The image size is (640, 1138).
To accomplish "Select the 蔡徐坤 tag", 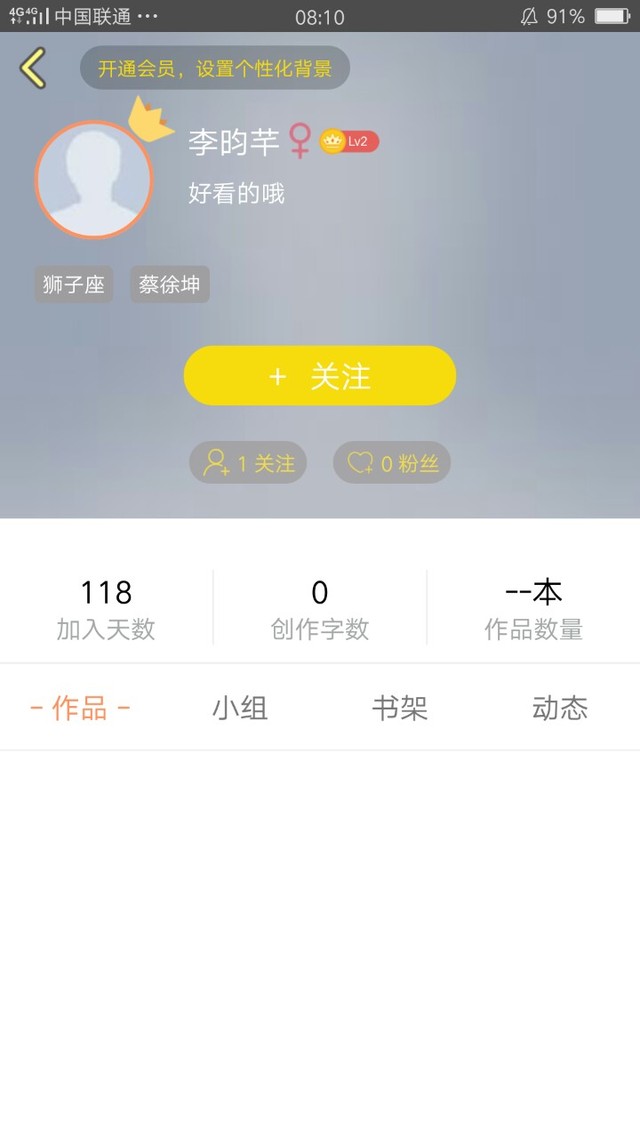I will tap(170, 284).
